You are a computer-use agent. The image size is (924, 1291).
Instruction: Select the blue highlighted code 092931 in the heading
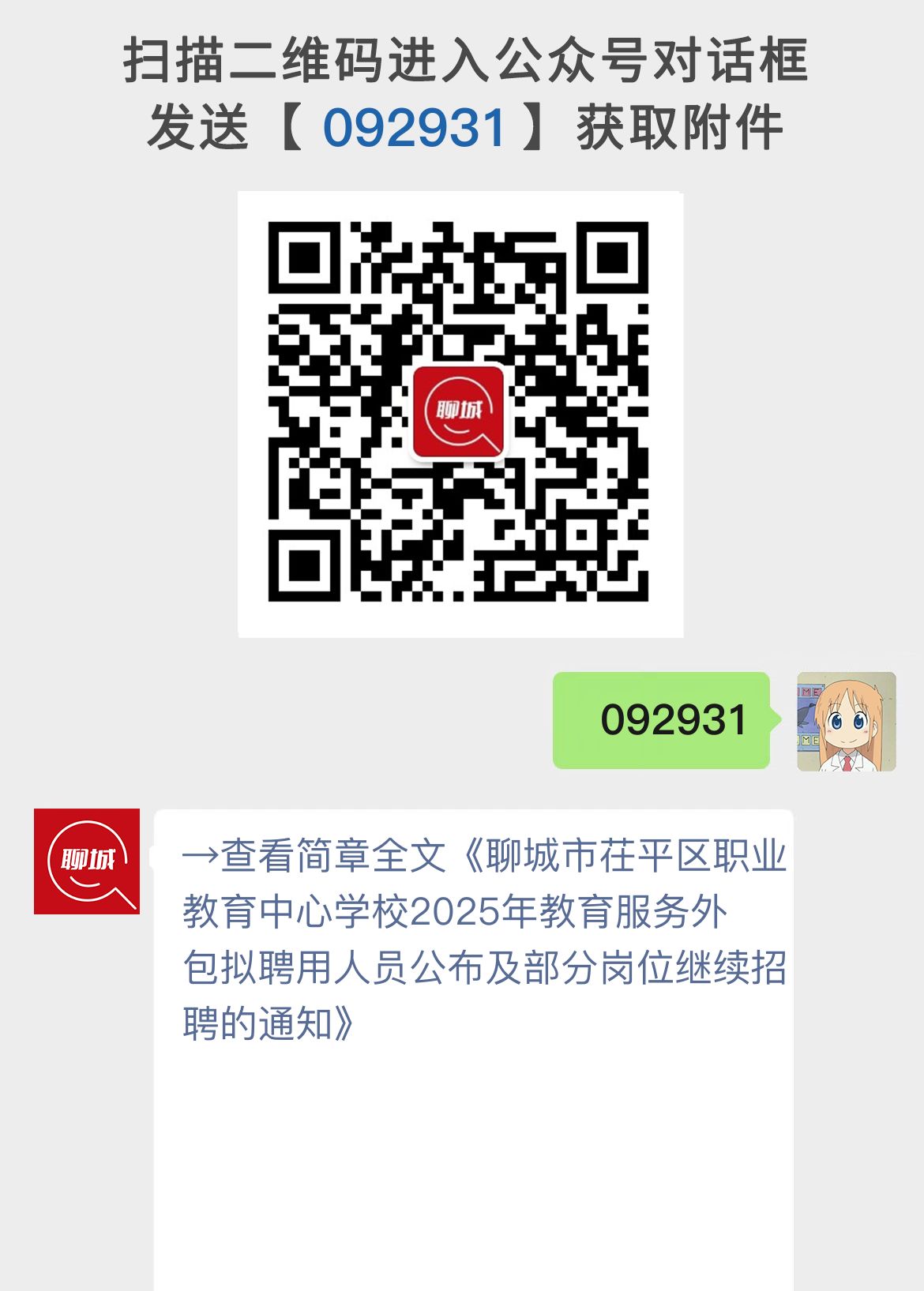click(415, 126)
